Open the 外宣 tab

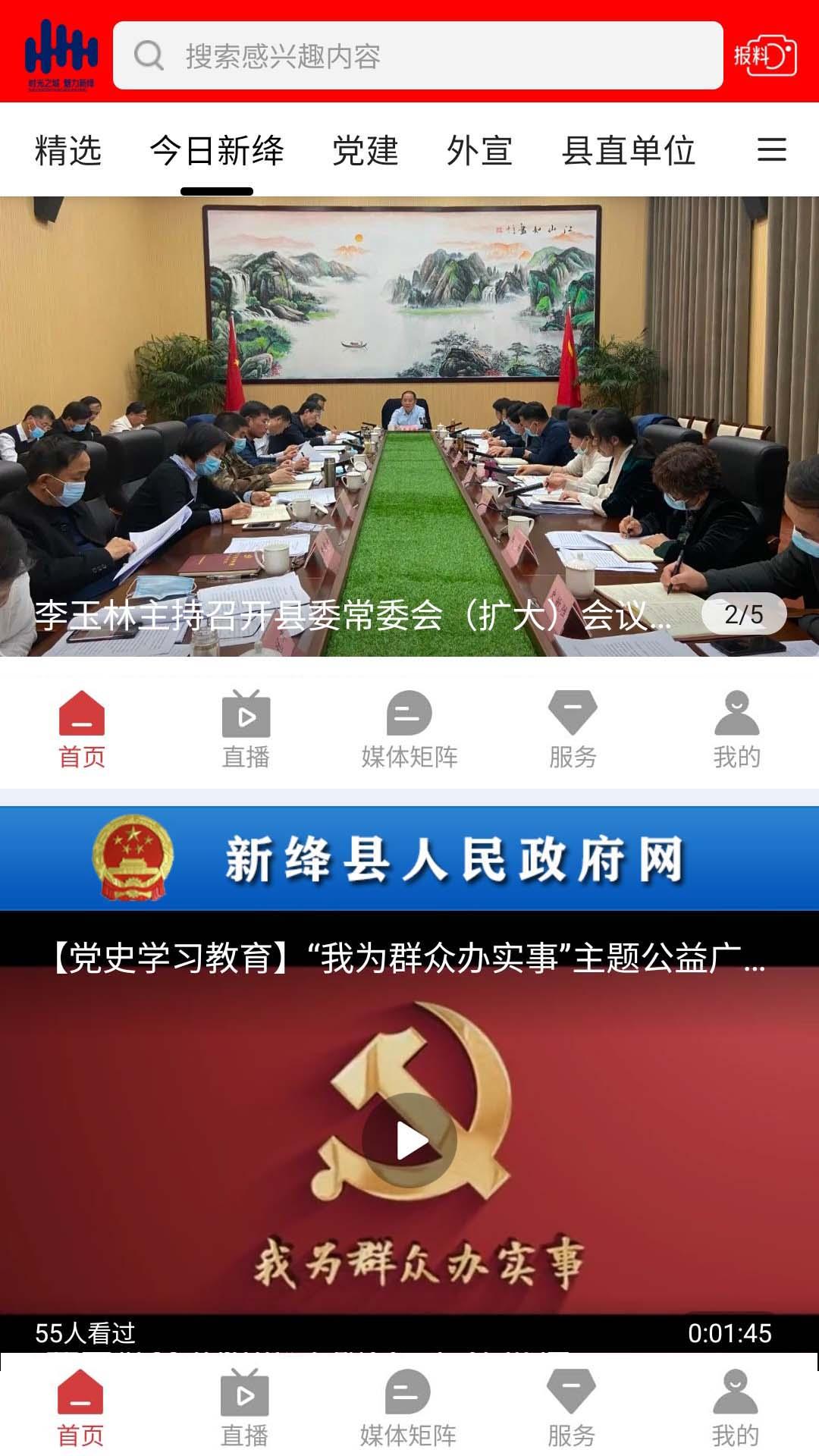click(479, 150)
